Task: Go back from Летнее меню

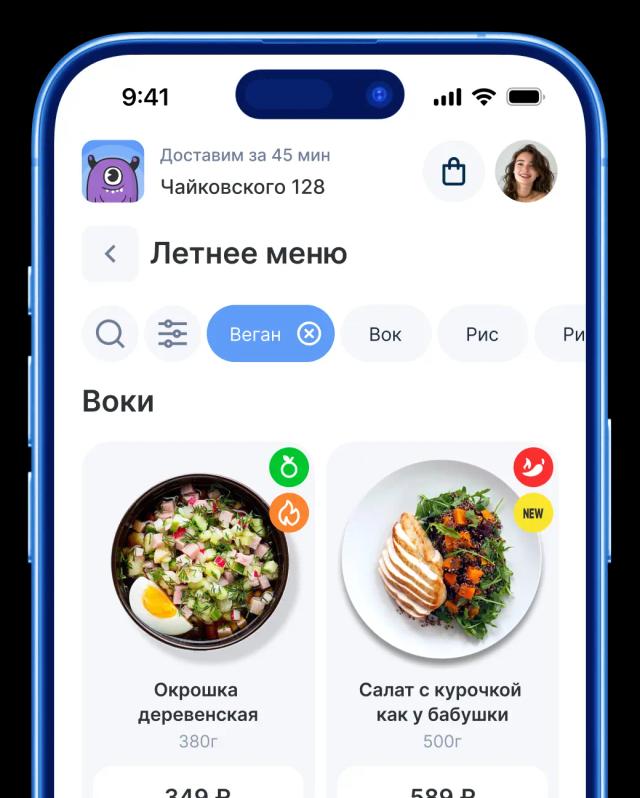Action: [110, 254]
